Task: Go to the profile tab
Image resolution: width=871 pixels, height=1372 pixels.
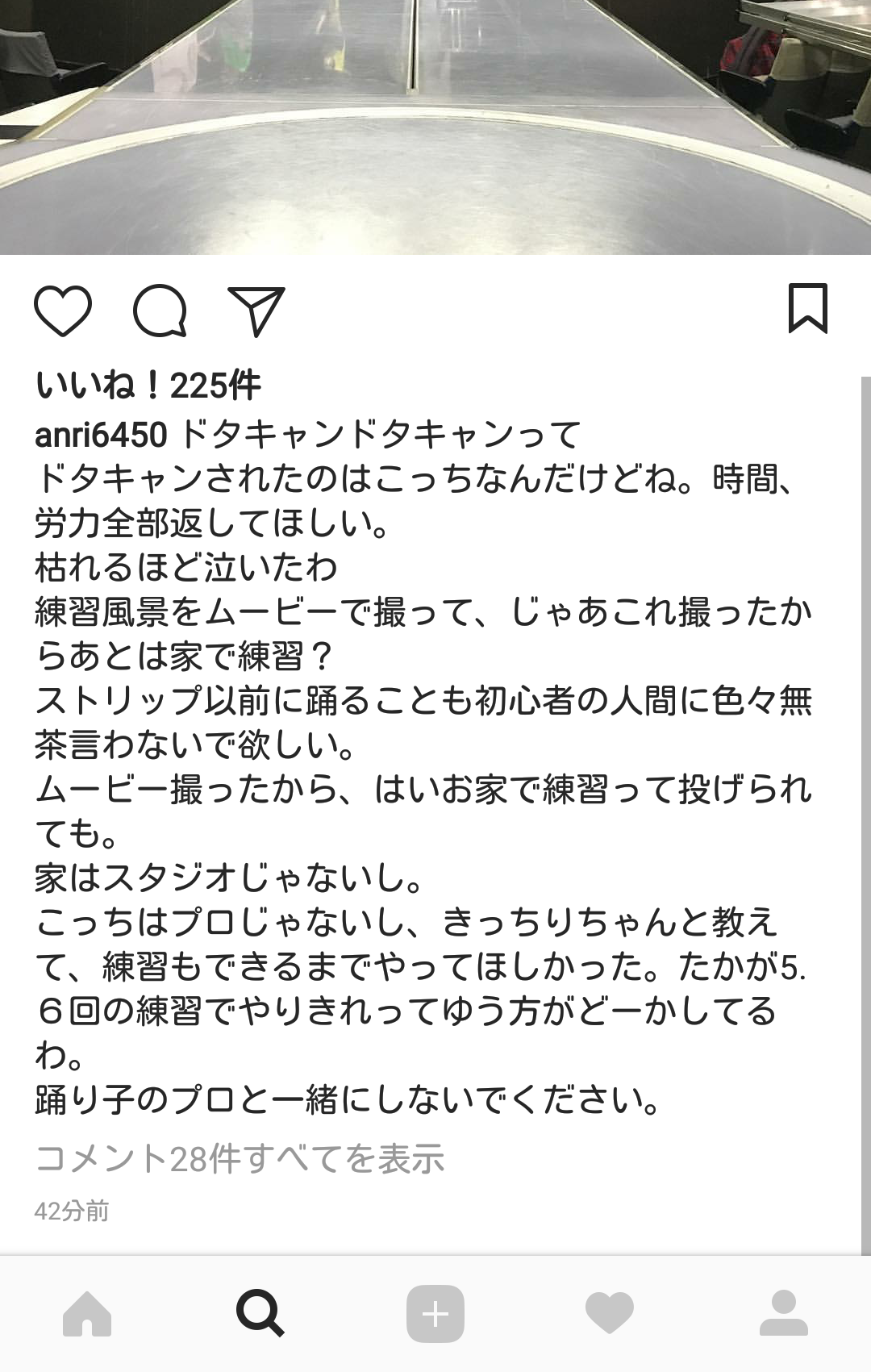Action: (x=783, y=1313)
